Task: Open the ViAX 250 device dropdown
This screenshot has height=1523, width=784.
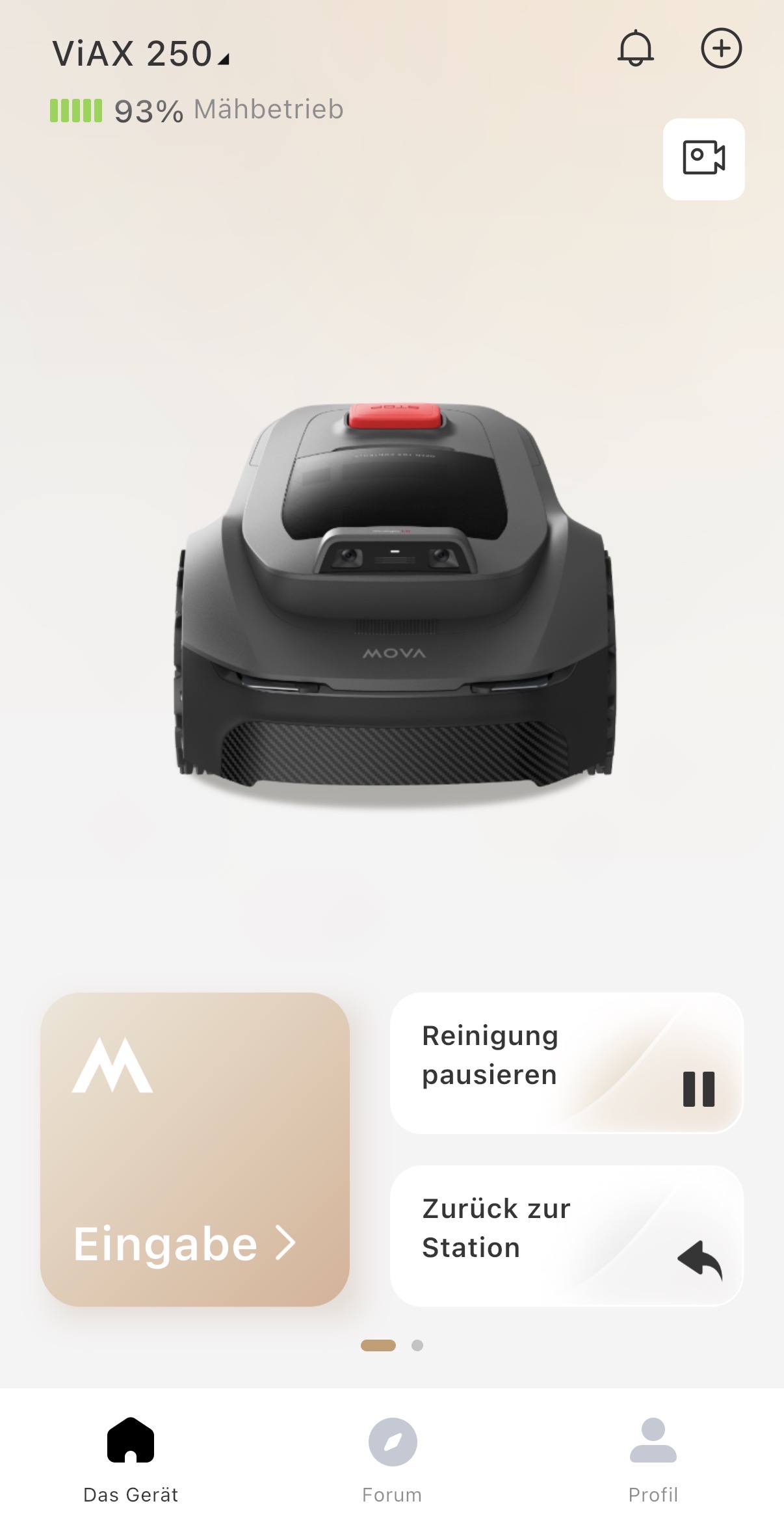Action: tap(141, 53)
